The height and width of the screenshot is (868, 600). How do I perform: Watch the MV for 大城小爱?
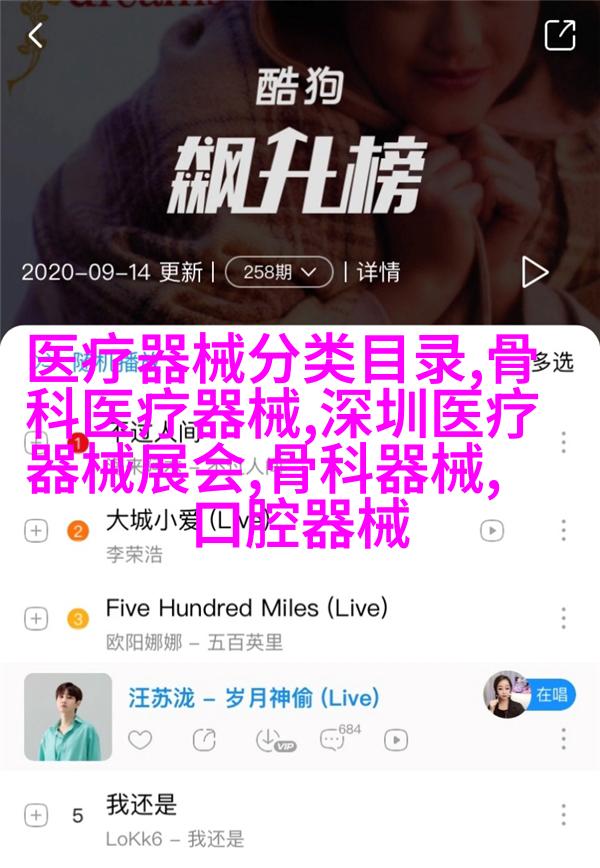[x=493, y=531]
